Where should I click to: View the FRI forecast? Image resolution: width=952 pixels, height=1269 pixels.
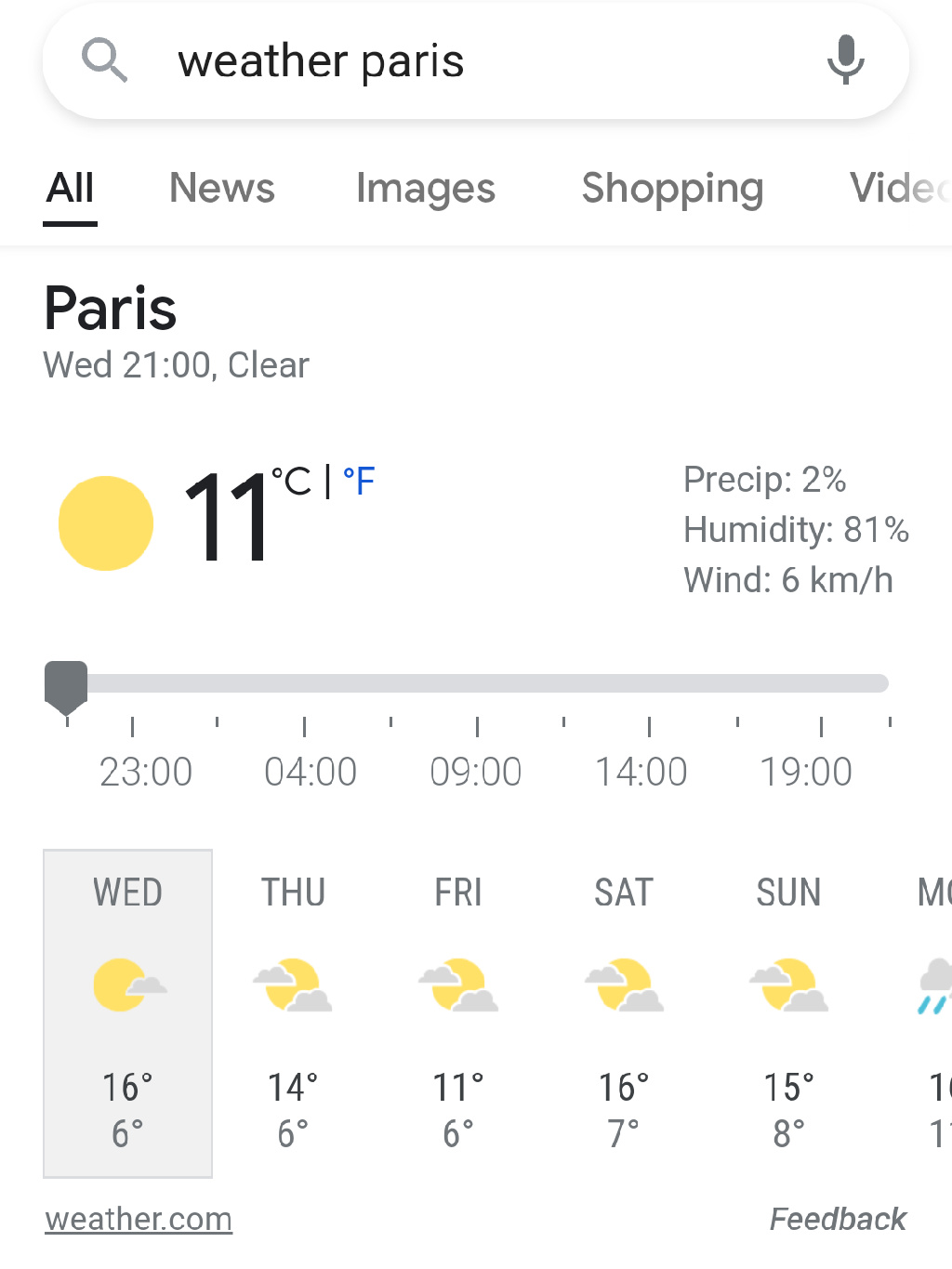click(458, 1012)
